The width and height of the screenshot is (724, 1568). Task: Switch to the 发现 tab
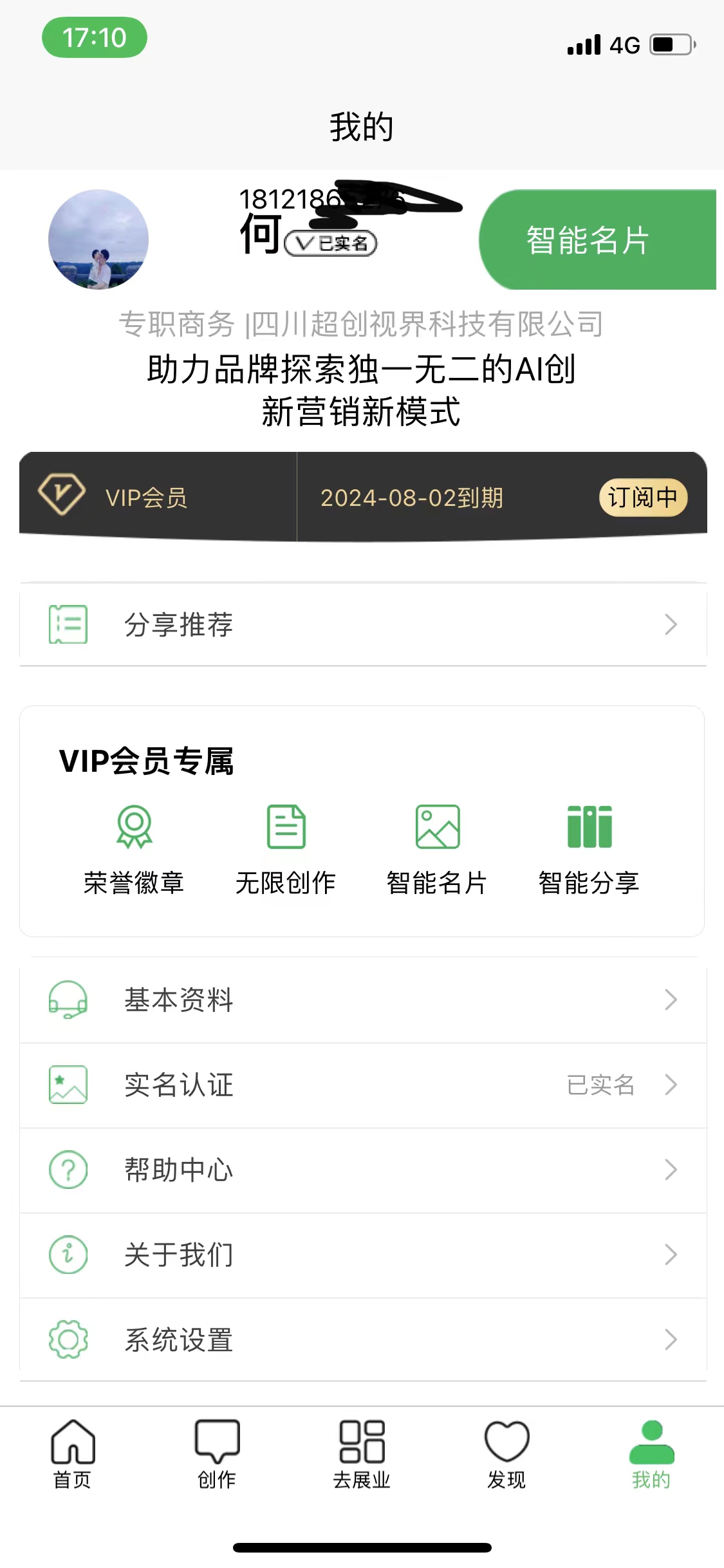click(x=506, y=1455)
